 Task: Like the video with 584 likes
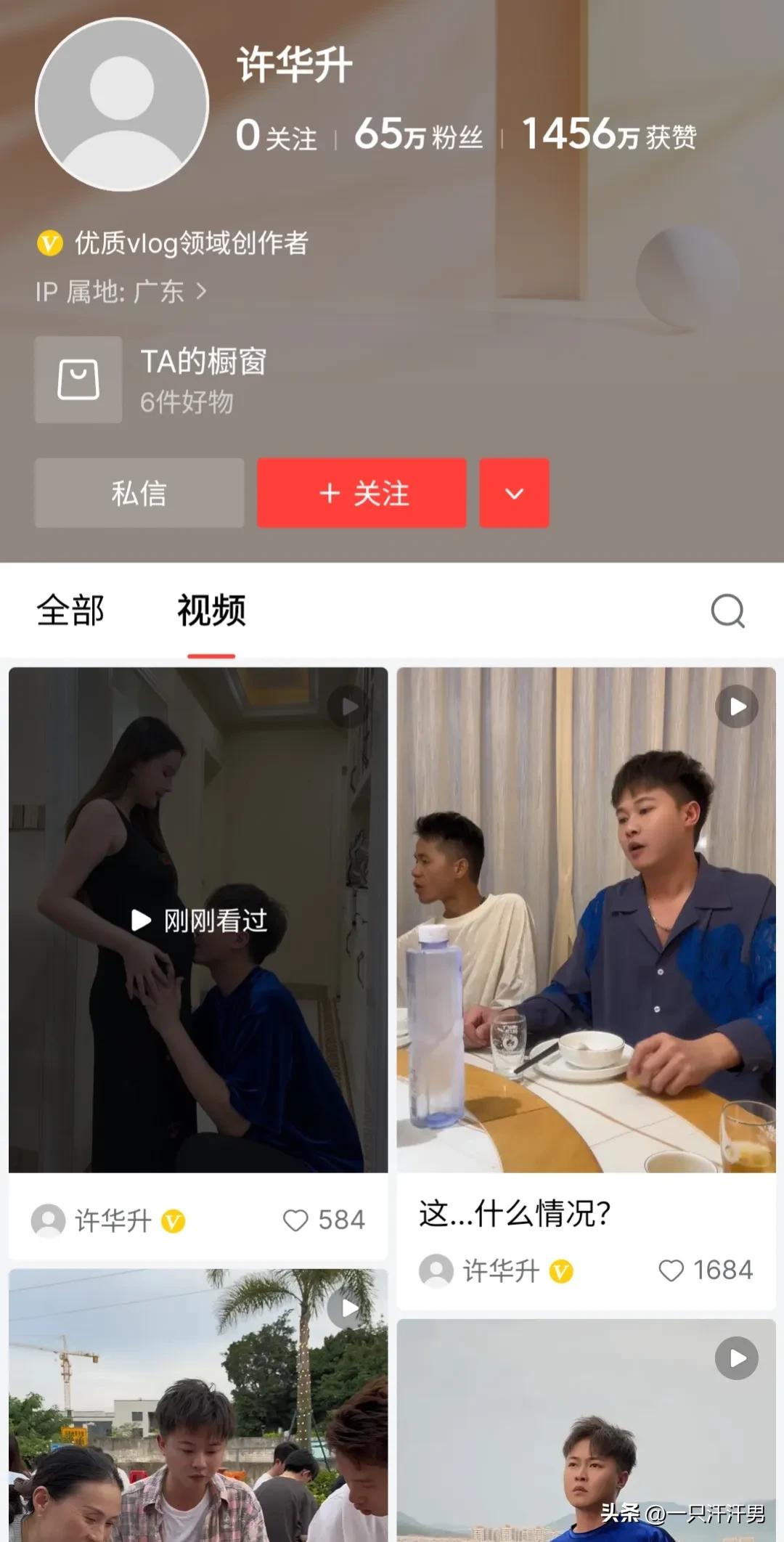click(295, 1220)
